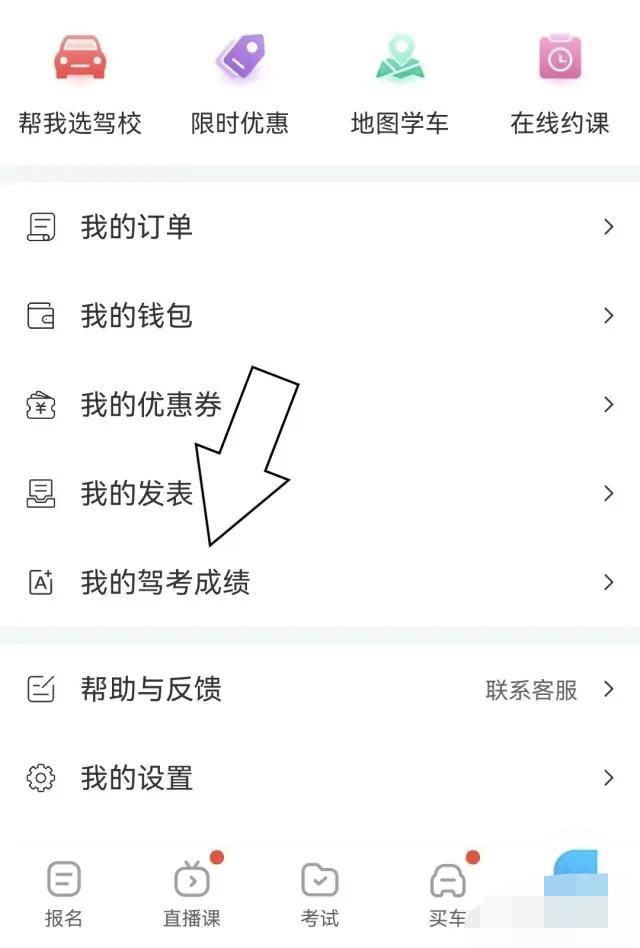Open 帮助与反馈 row
The image size is (640, 948).
point(320,689)
